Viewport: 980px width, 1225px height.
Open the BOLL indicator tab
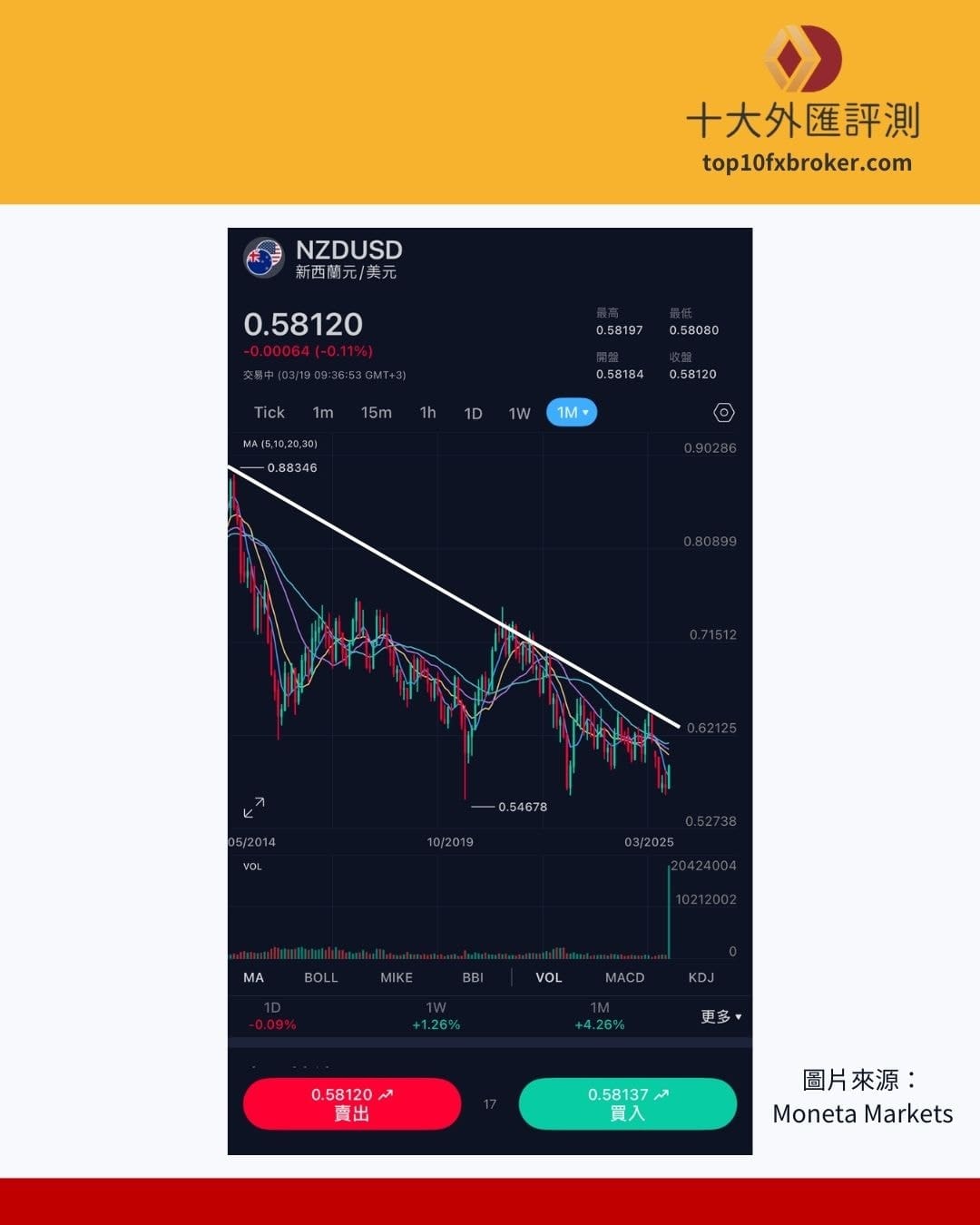pyautogui.click(x=321, y=977)
